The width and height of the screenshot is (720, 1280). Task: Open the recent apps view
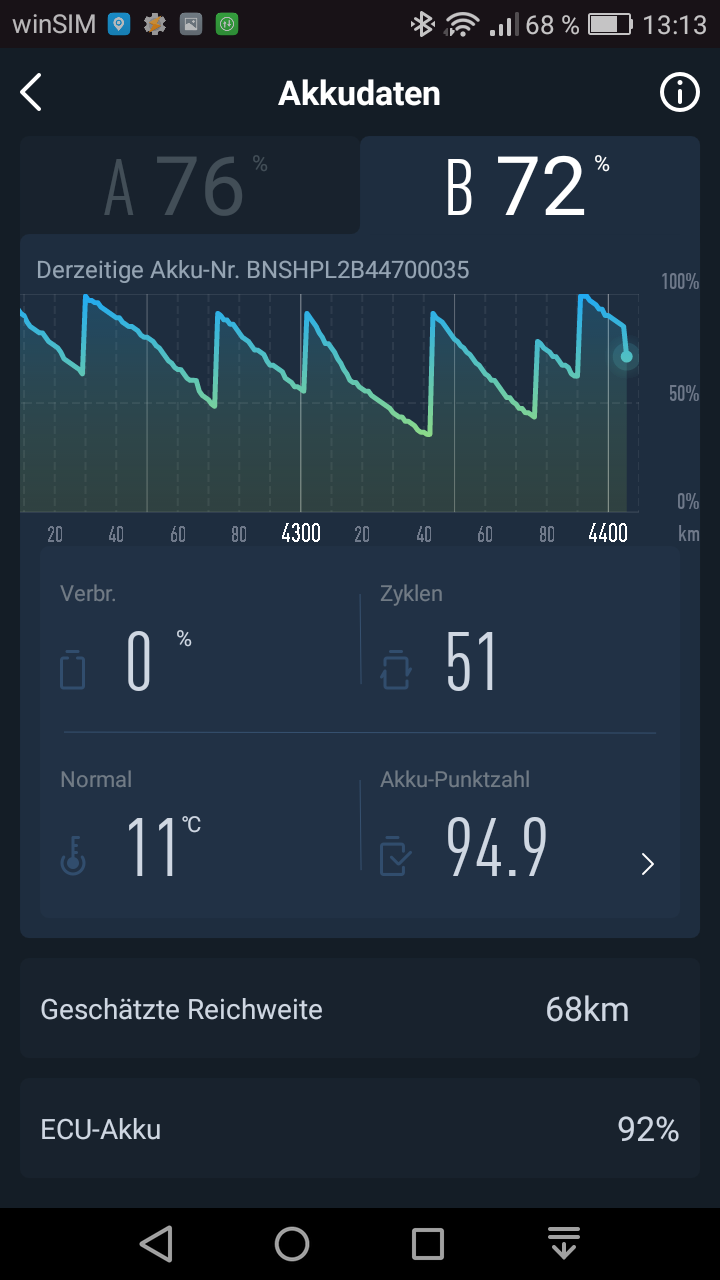(428, 1244)
